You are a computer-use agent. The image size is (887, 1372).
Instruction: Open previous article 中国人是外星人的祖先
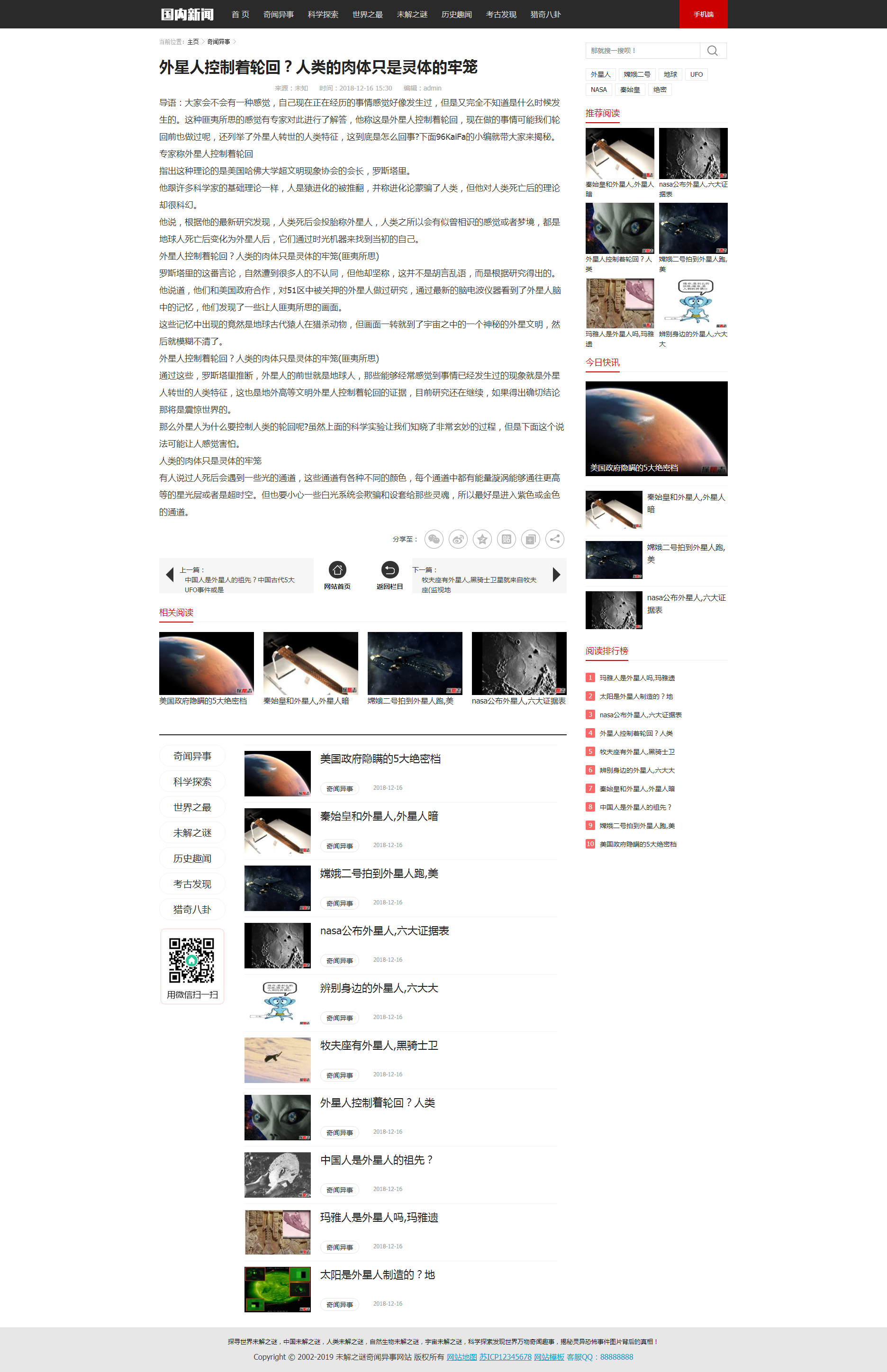tap(239, 580)
